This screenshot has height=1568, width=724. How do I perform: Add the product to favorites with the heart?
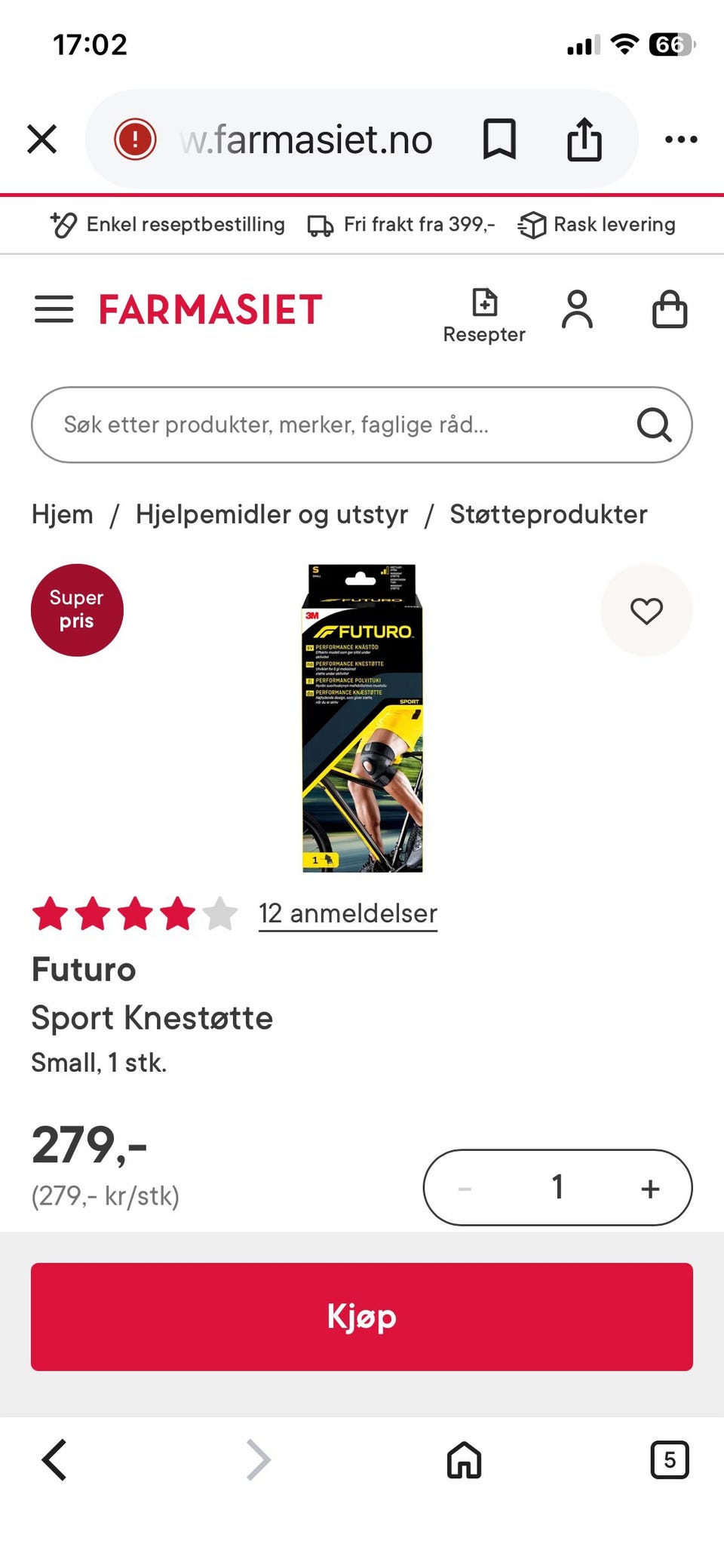click(x=646, y=610)
